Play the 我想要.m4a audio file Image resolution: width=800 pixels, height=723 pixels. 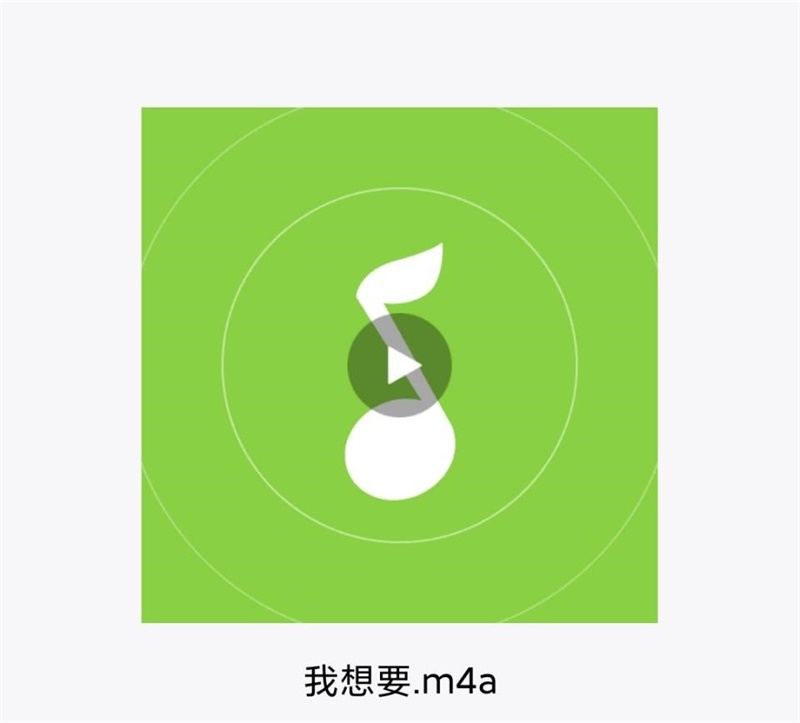(x=400, y=364)
